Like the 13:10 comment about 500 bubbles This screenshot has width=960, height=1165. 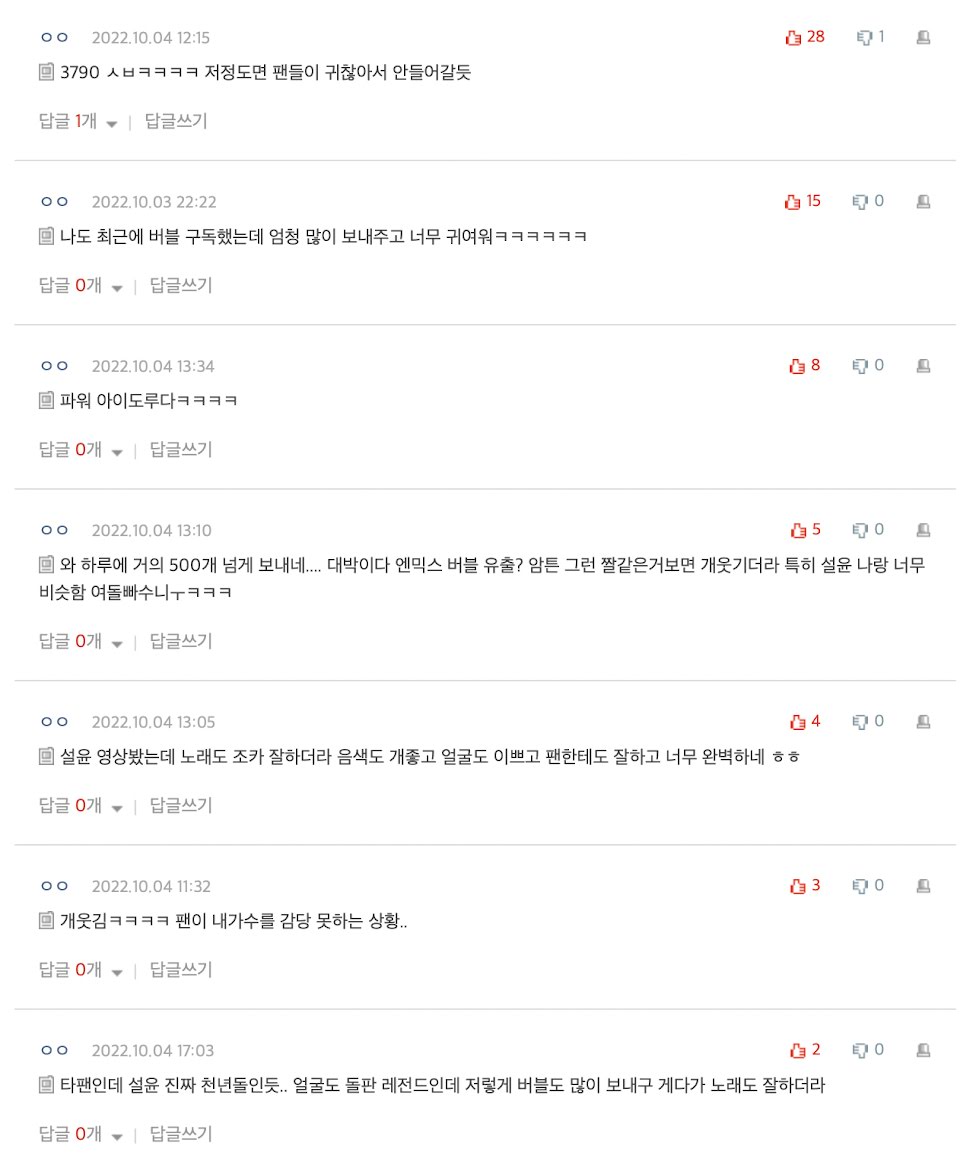tap(805, 530)
